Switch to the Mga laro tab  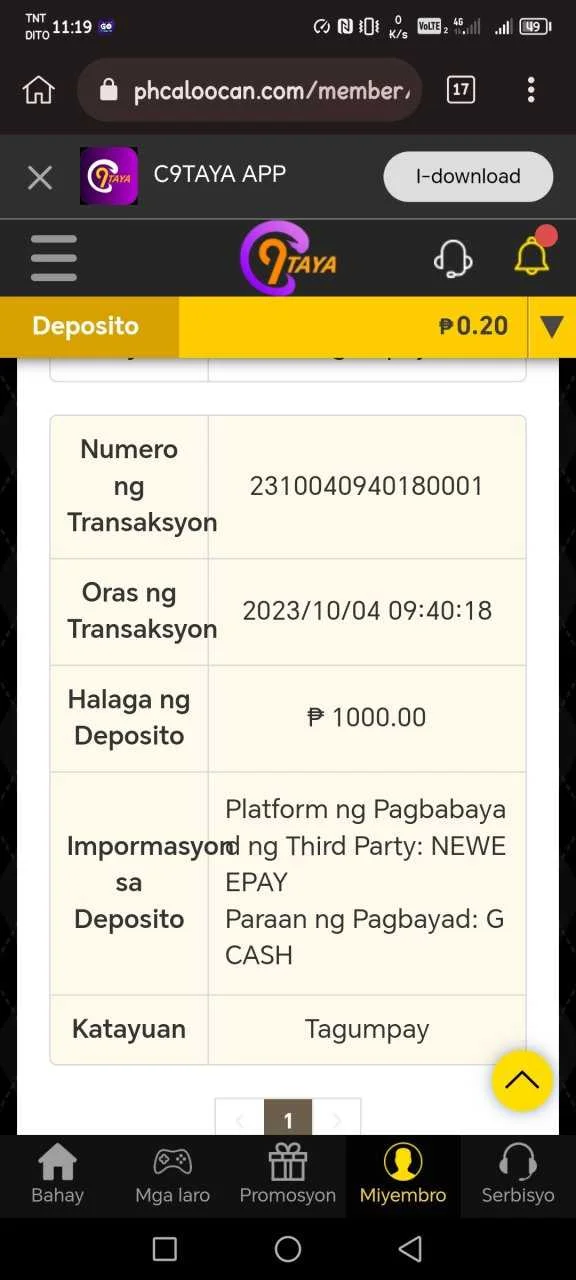coord(173,1175)
